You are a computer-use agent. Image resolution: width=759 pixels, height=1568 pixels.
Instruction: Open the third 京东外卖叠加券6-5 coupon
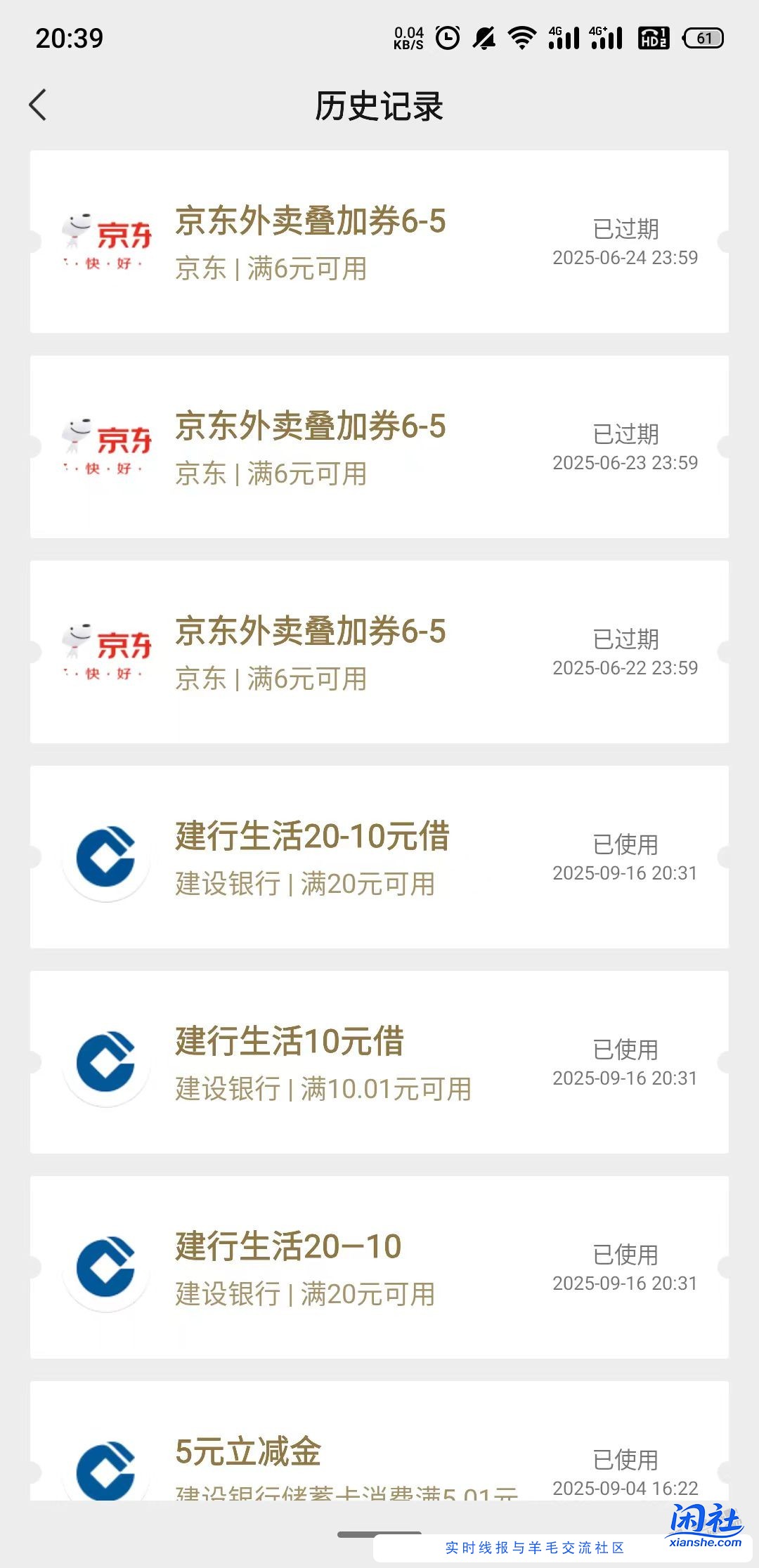coord(379,650)
